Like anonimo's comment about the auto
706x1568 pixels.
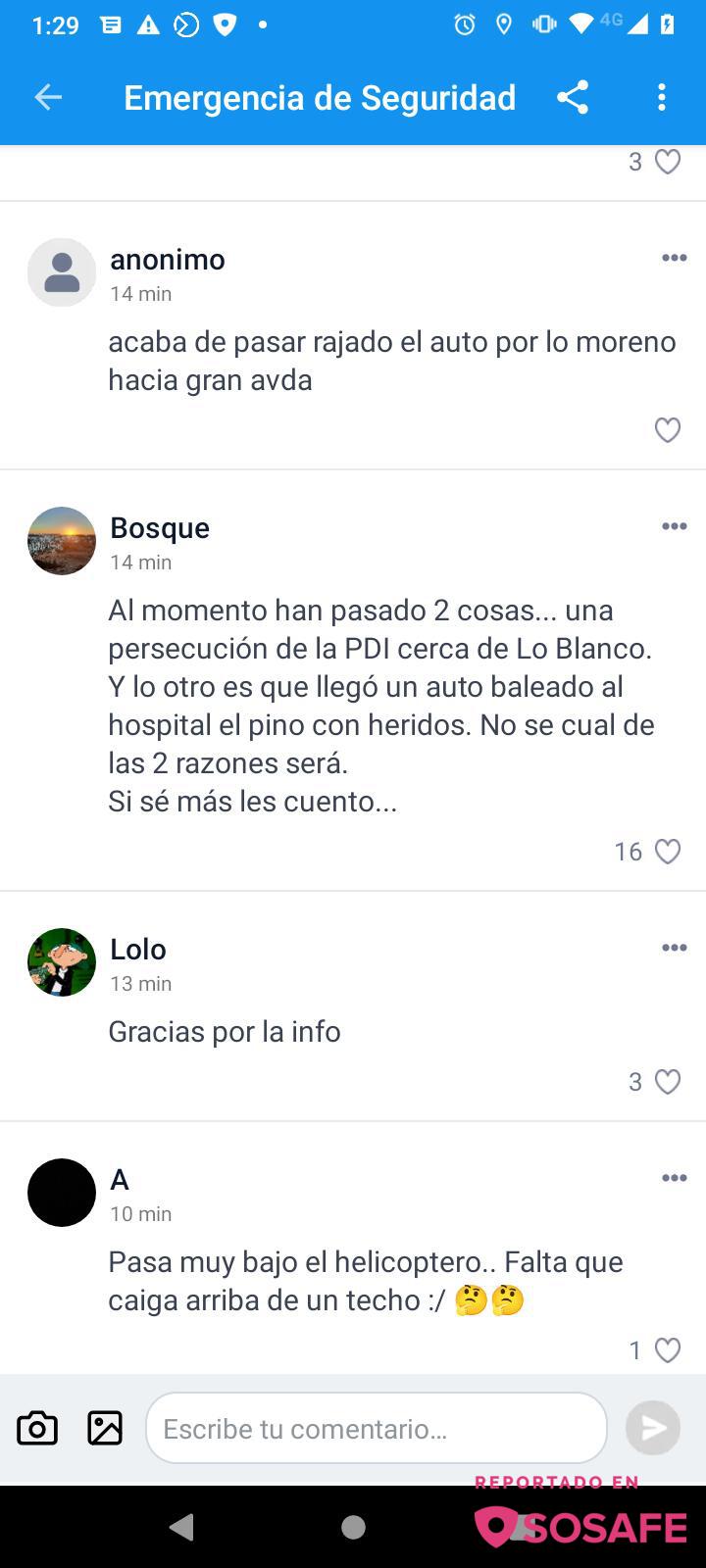point(668,430)
